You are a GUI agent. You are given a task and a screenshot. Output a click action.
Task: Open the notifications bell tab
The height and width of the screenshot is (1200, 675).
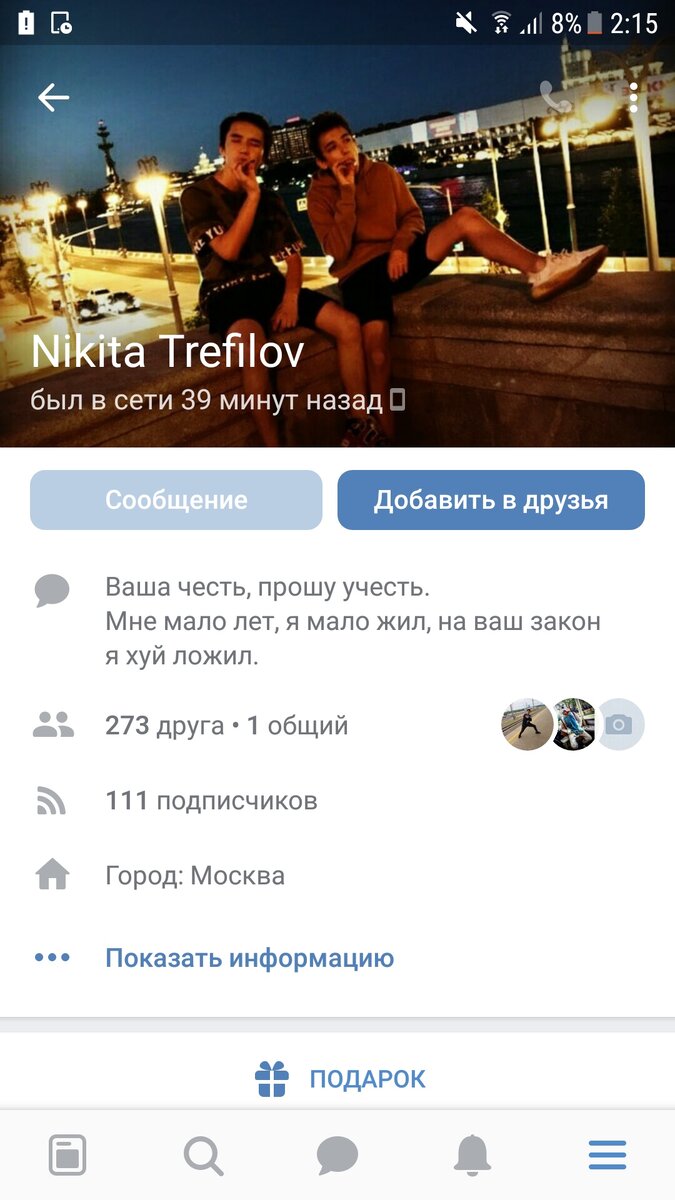472,1156
